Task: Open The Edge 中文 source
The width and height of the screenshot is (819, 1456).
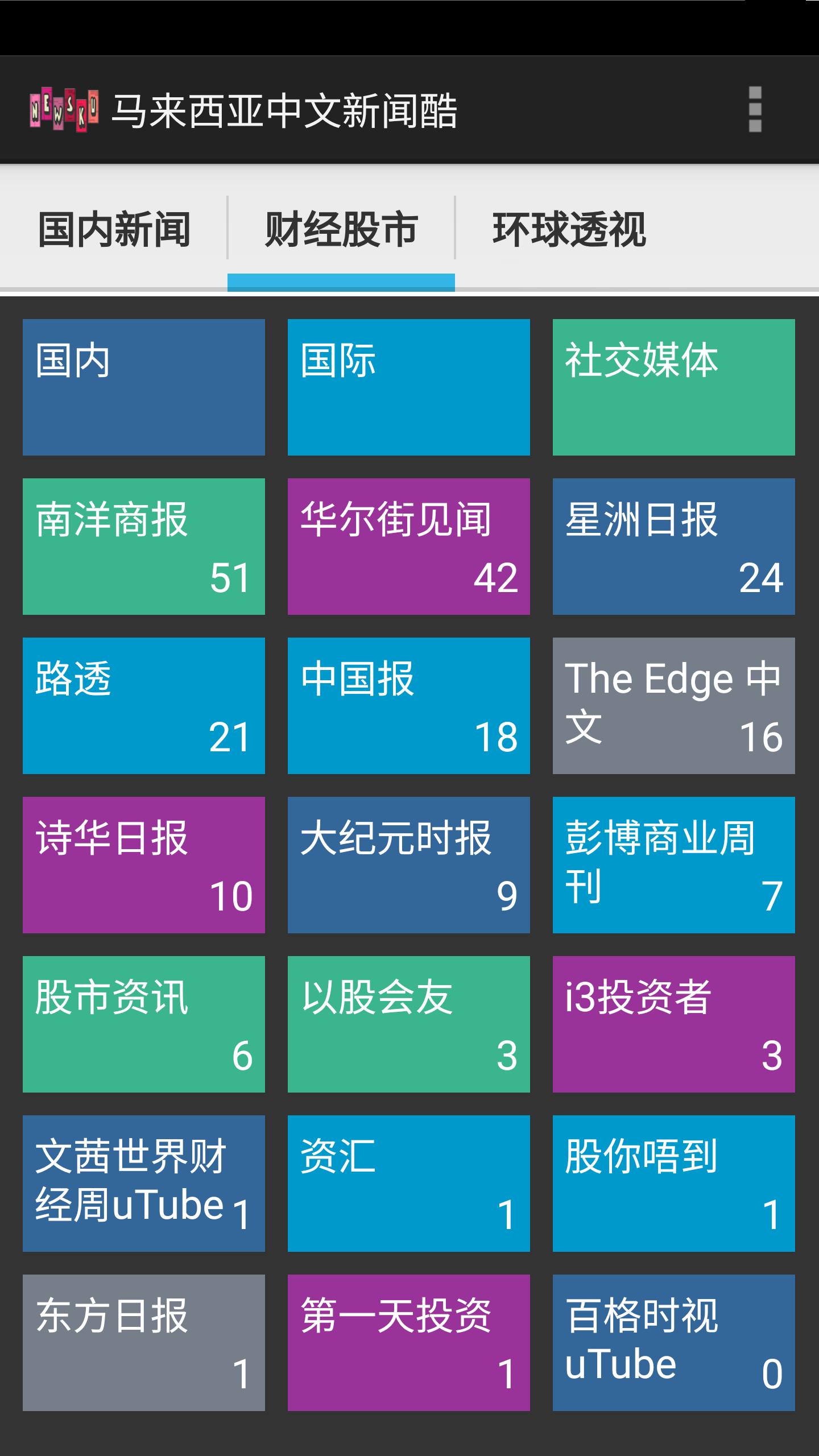Action: [x=674, y=705]
